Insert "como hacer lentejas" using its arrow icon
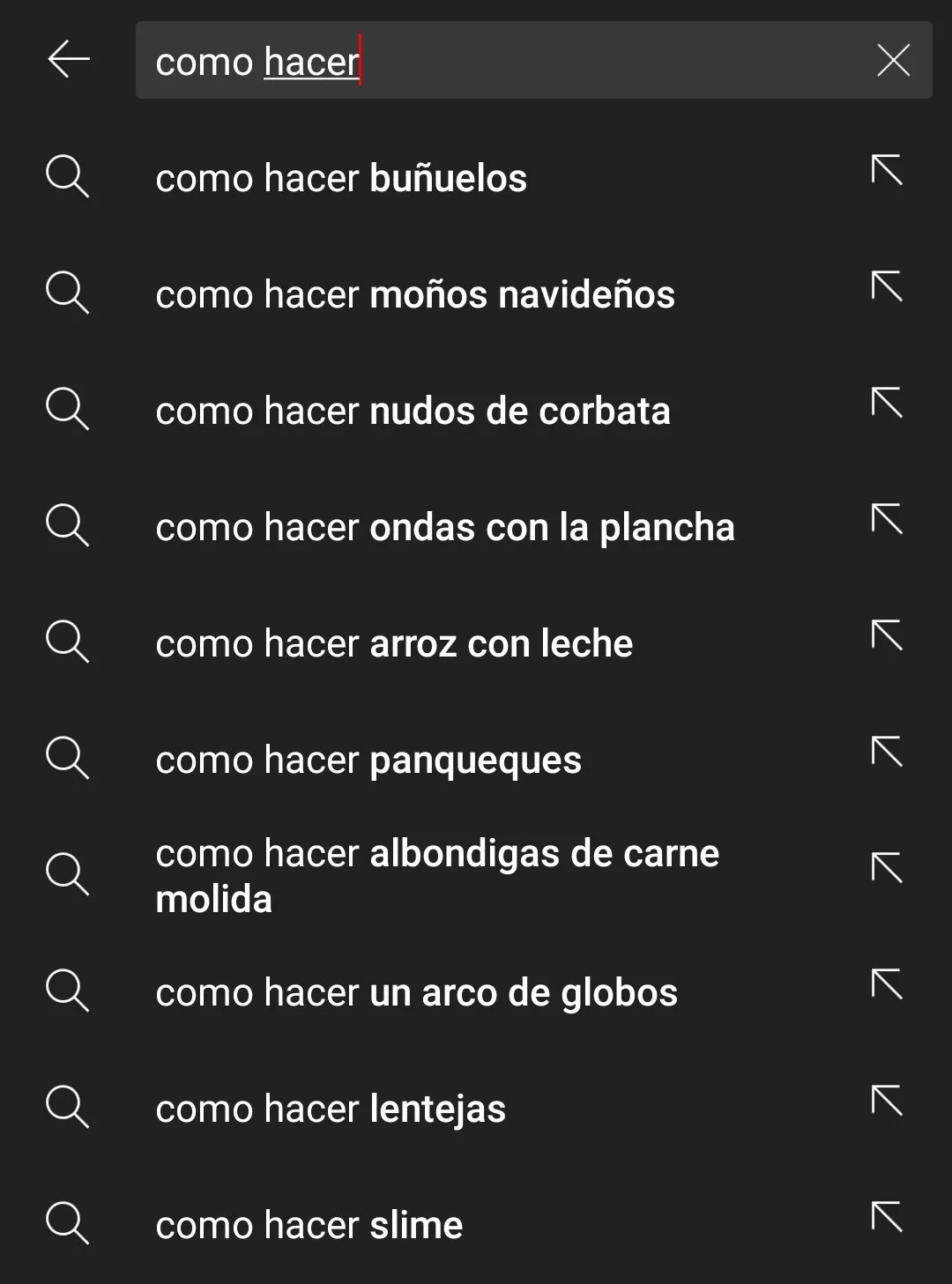Screen dimensions: 952x1284 pos(887,1101)
